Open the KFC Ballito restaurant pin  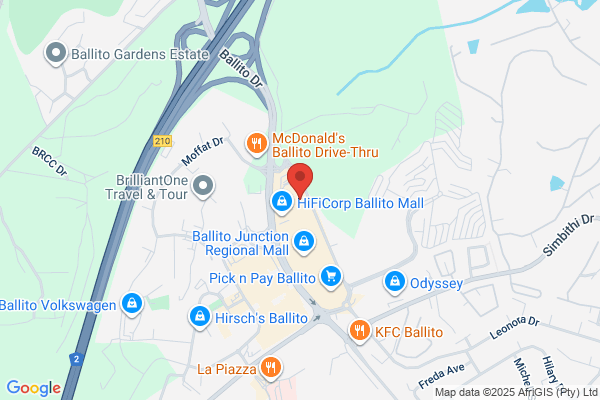point(359,331)
